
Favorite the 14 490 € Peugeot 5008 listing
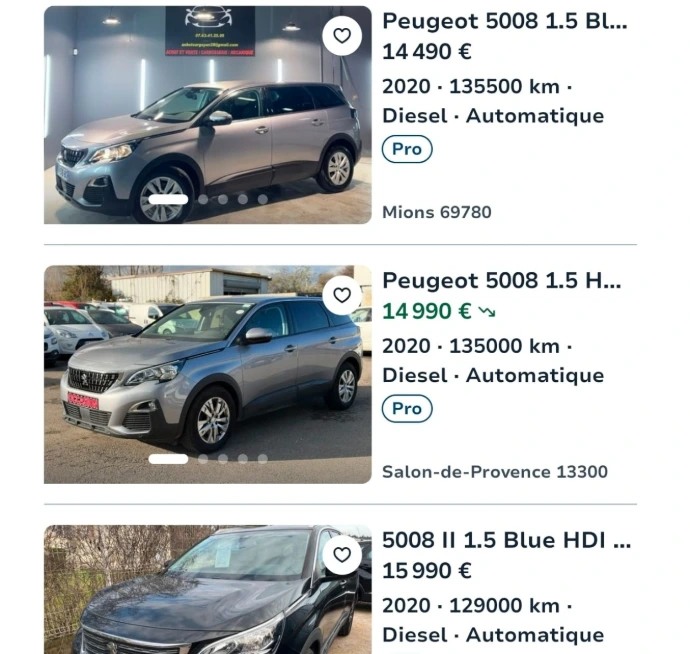[342, 36]
